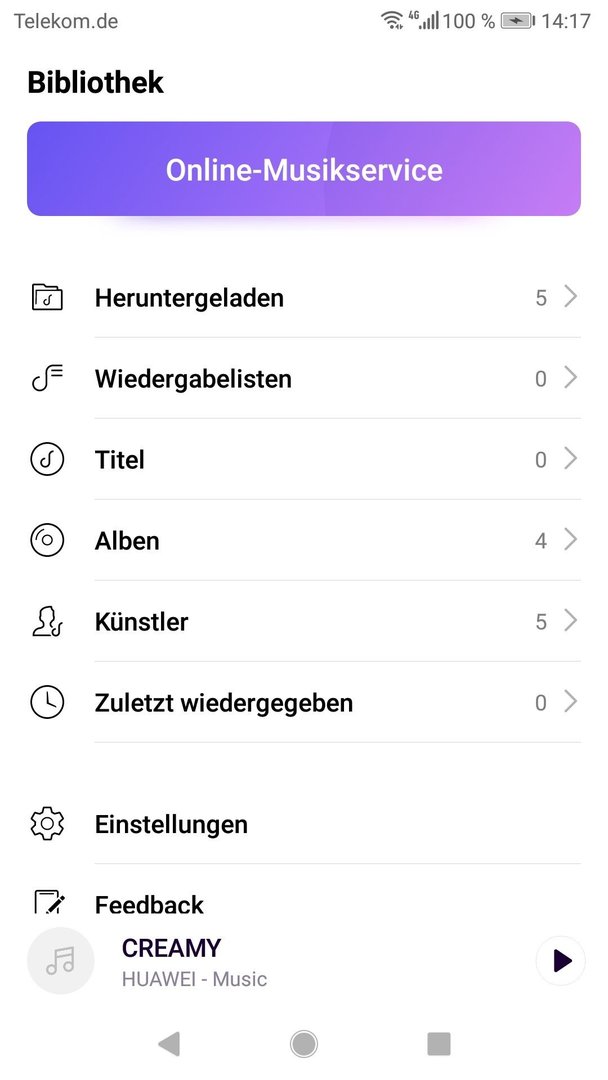This screenshot has height=1080, width=608.
Task: Open the Künstler list
Action: point(304,621)
